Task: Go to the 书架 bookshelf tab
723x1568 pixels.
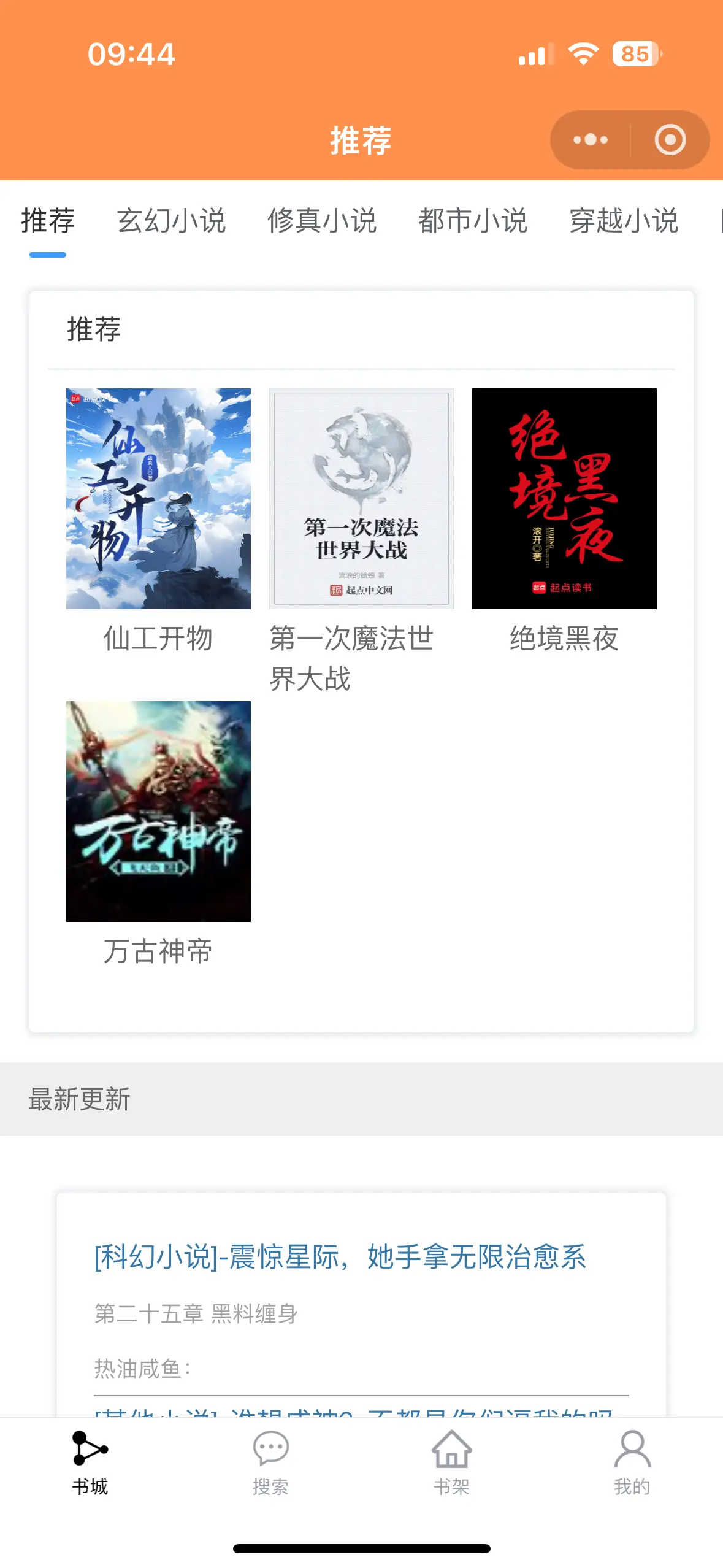Action: point(451,1462)
